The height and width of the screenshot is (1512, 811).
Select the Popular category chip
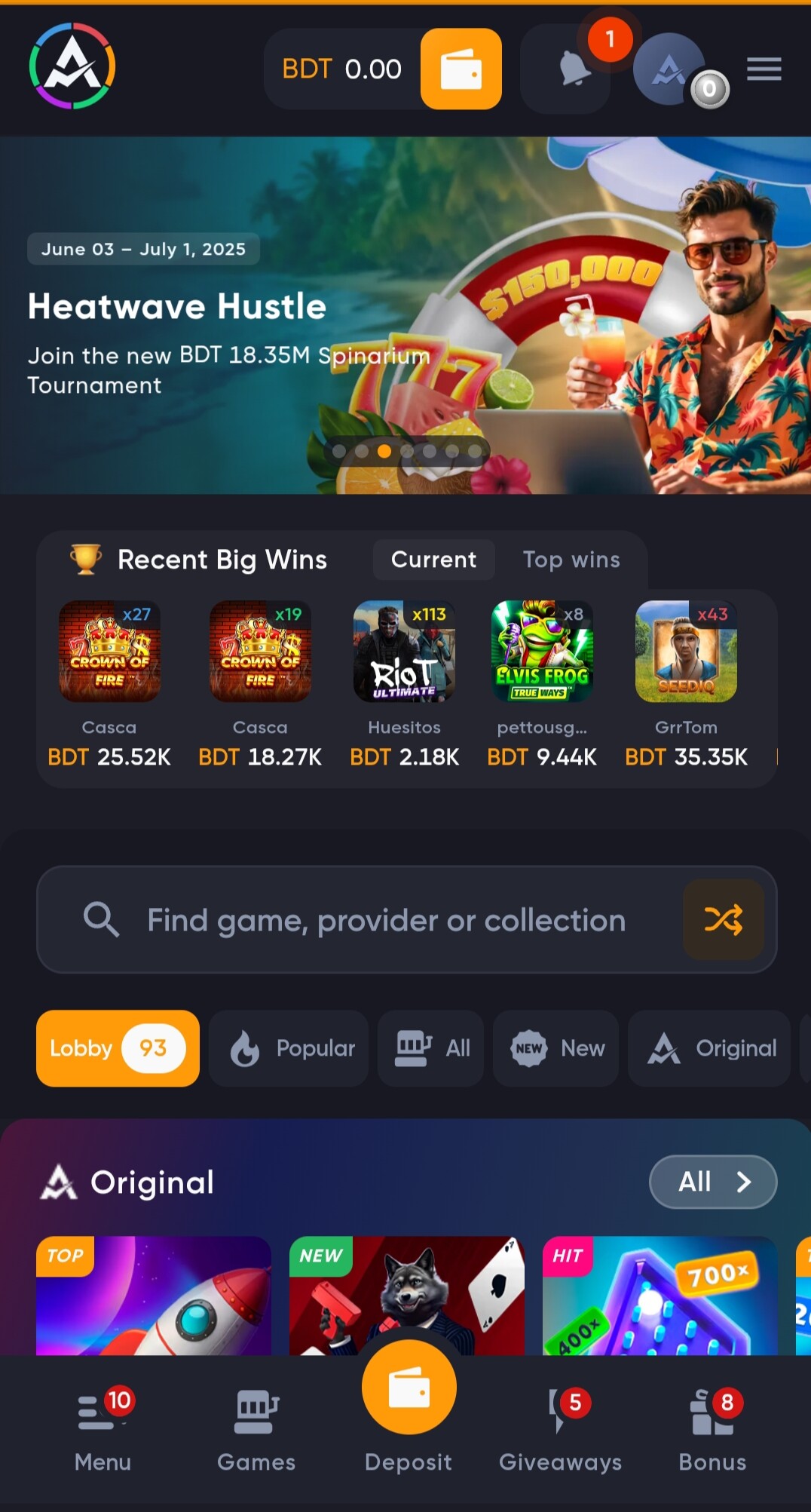(290, 1048)
